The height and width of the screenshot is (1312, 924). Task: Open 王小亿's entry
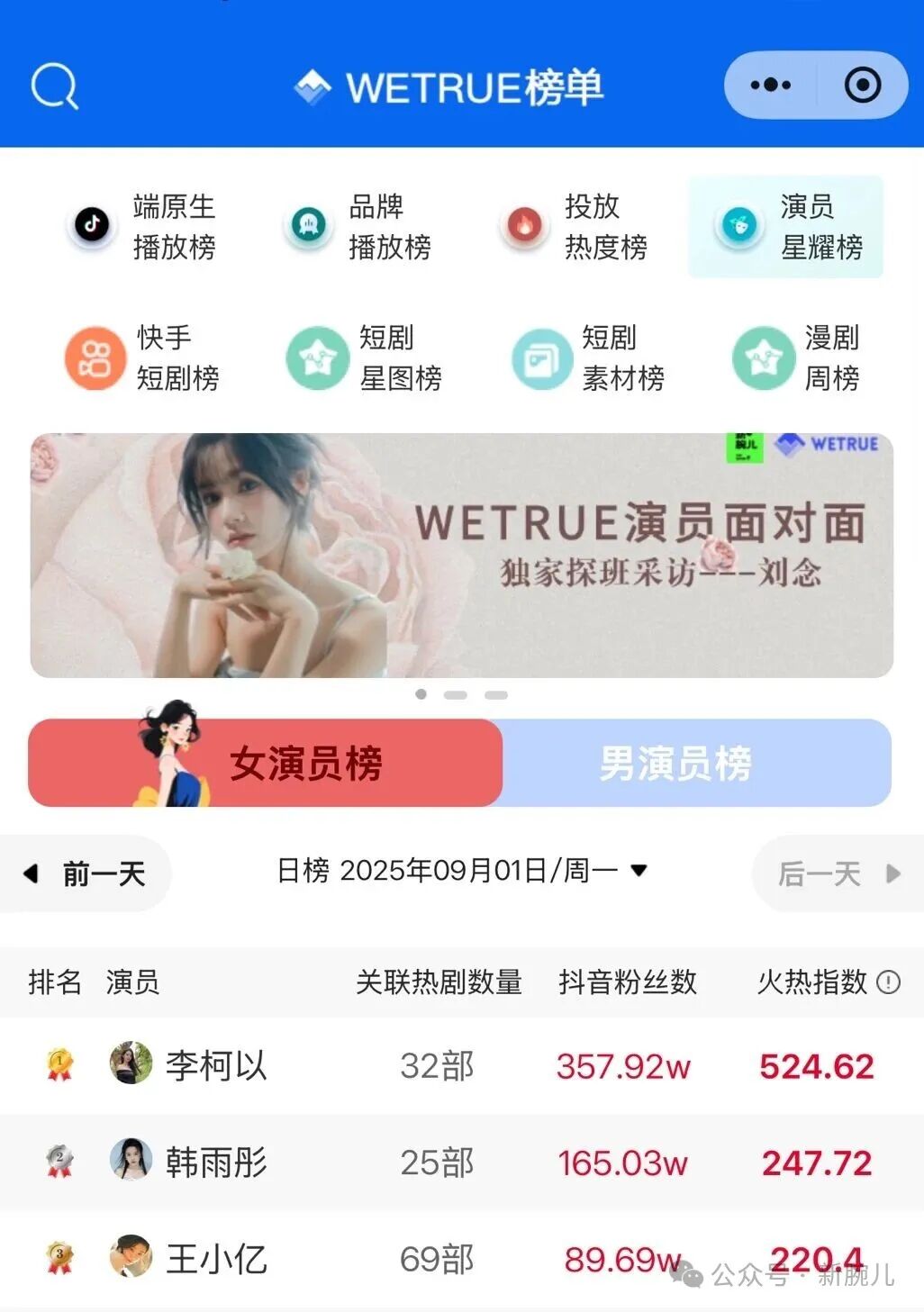point(216,1258)
